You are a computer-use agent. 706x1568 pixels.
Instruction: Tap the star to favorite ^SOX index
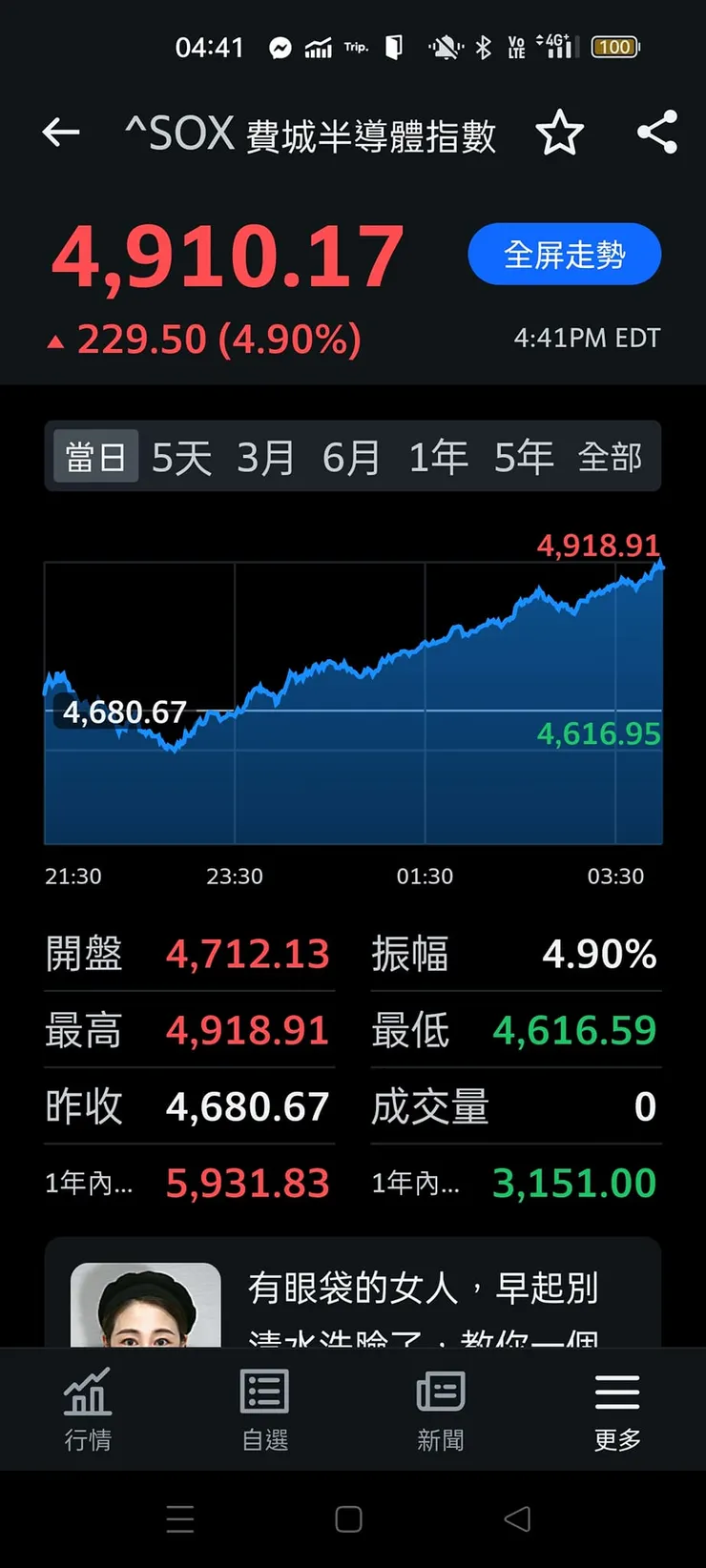pos(561,134)
